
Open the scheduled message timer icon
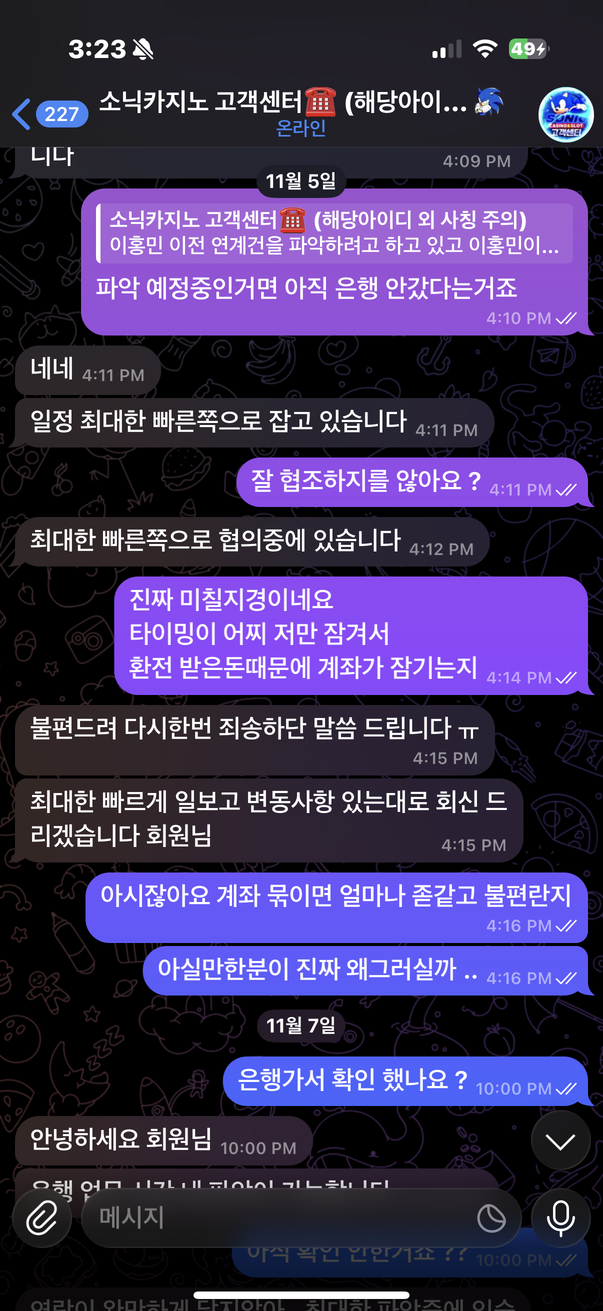point(491,1217)
